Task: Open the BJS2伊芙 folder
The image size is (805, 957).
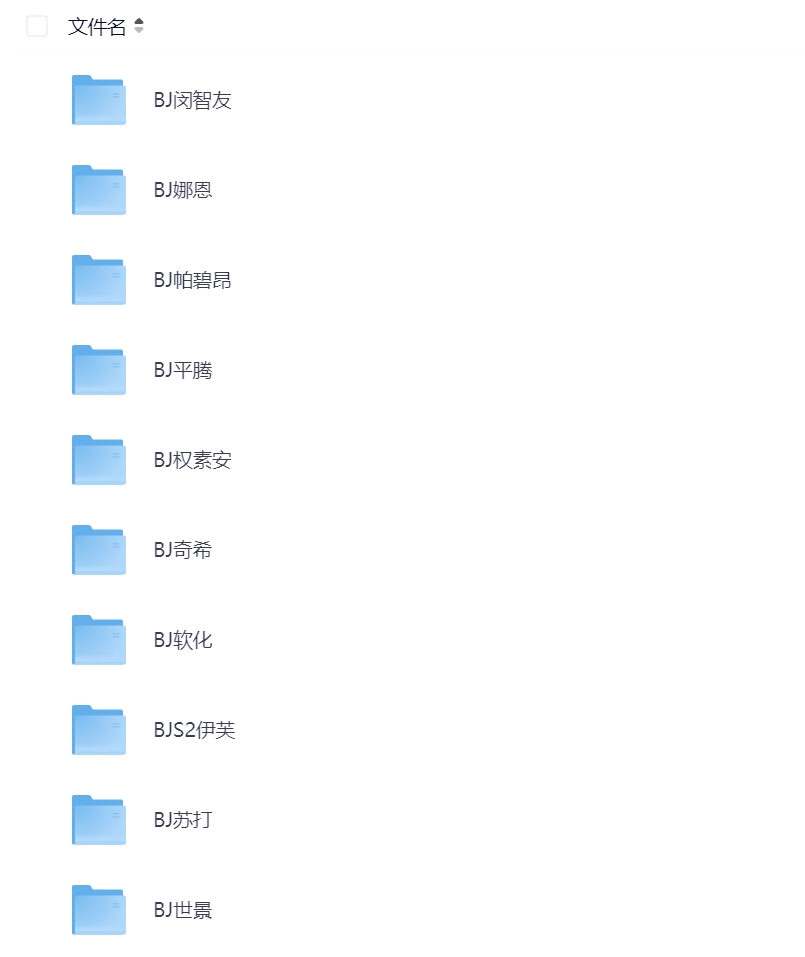Action: (195, 730)
